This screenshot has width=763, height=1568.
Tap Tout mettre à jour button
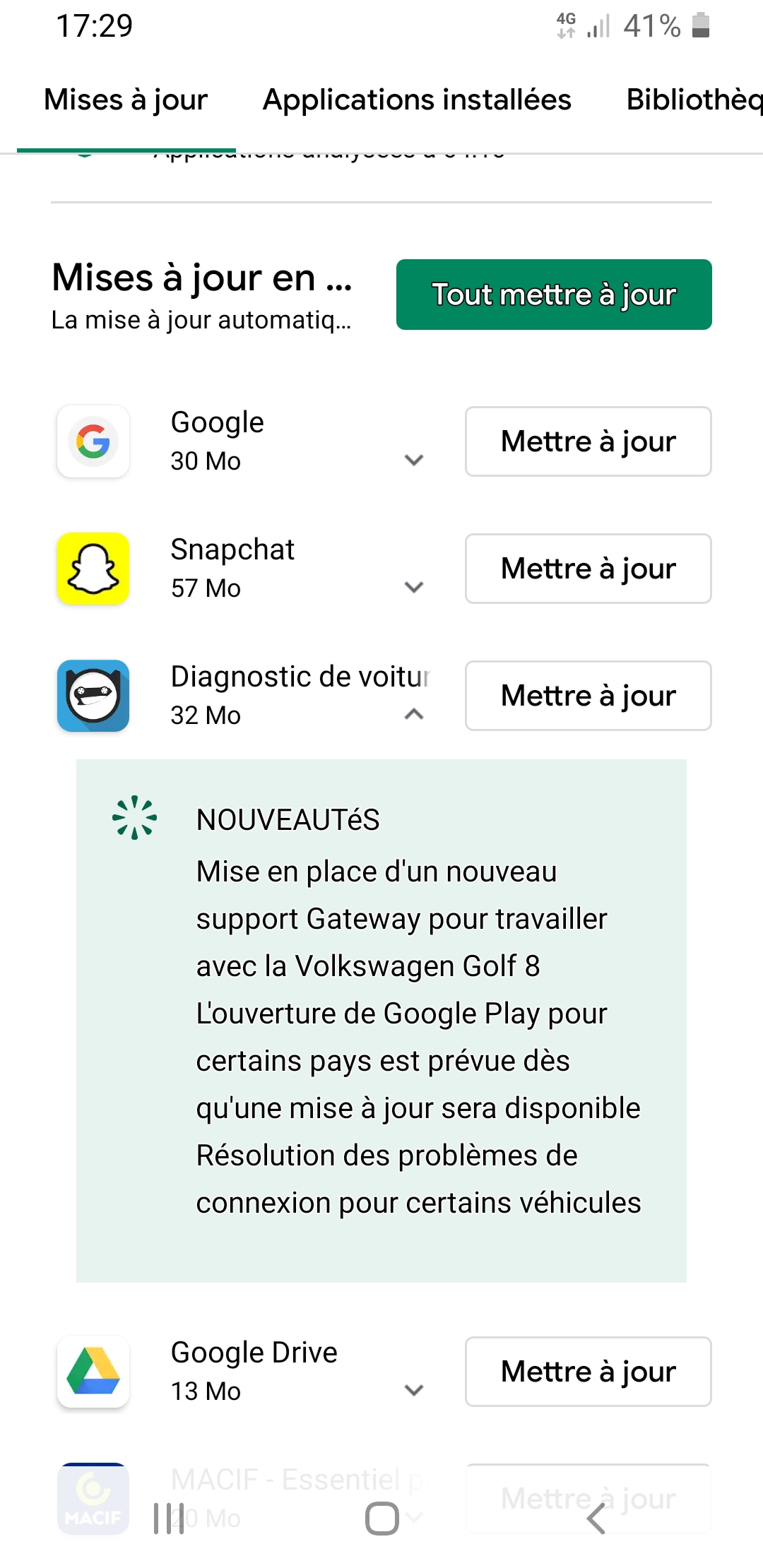click(554, 295)
